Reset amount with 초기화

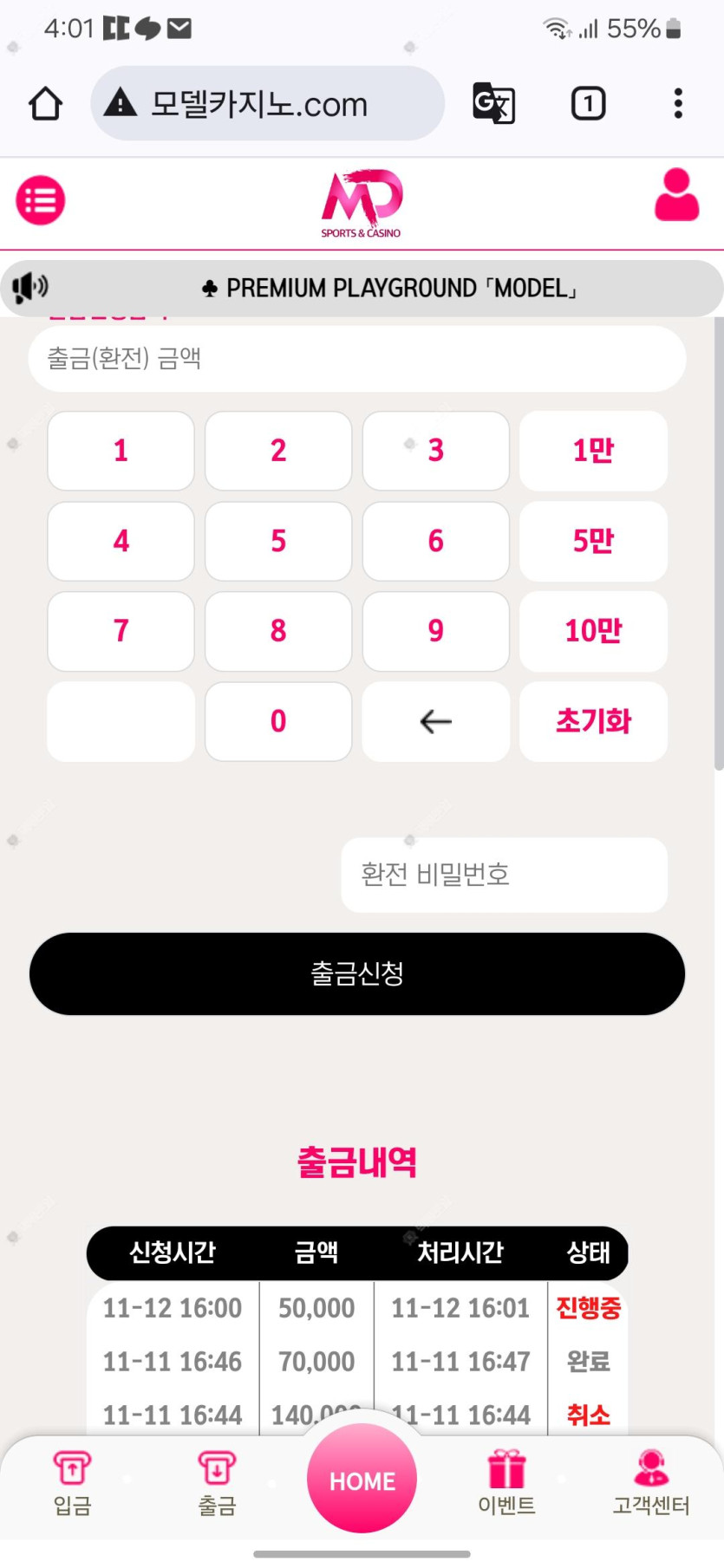click(x=593, y=721)
